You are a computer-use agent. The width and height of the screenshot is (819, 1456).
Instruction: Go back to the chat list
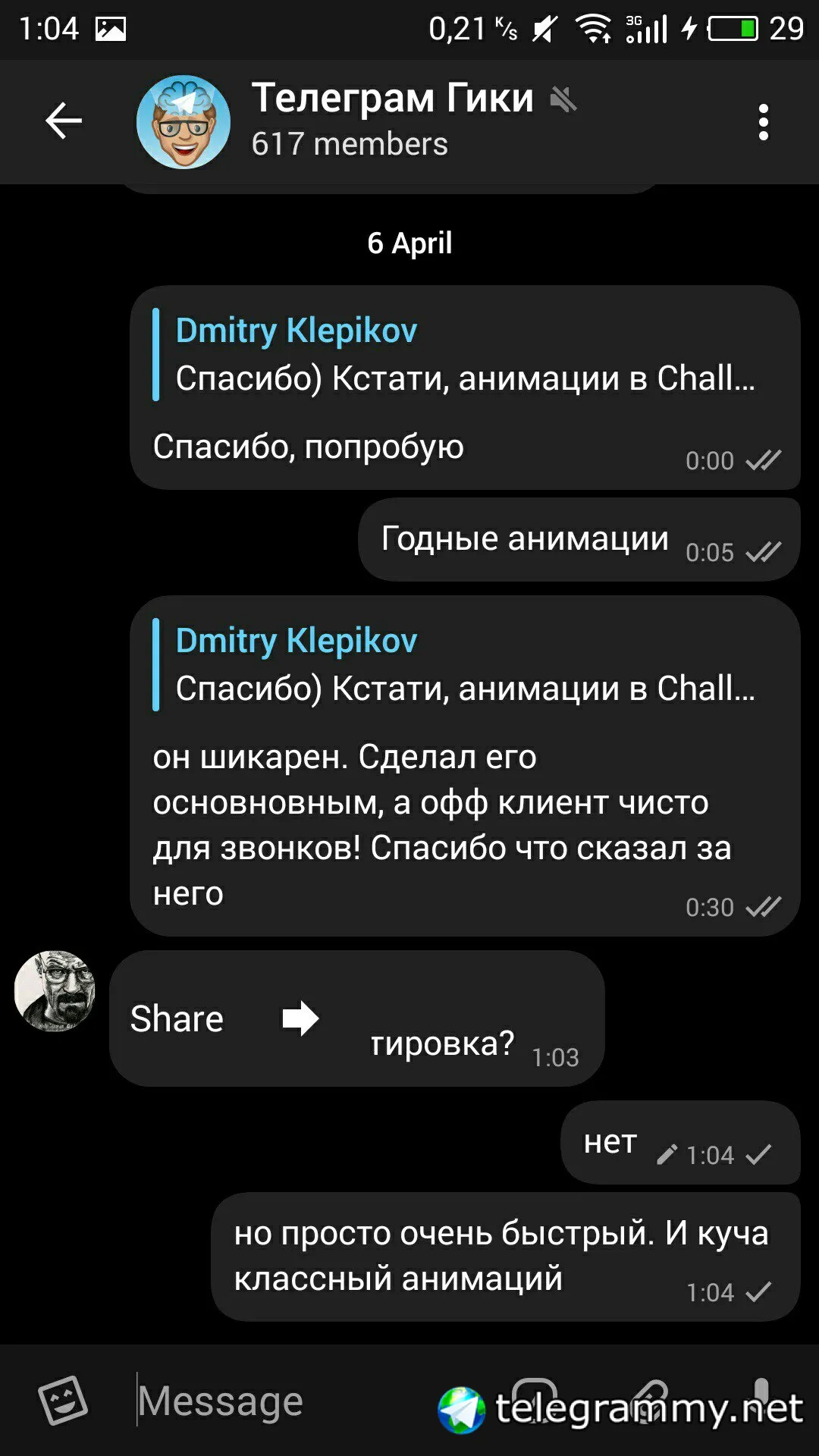(x=64, y=121)
